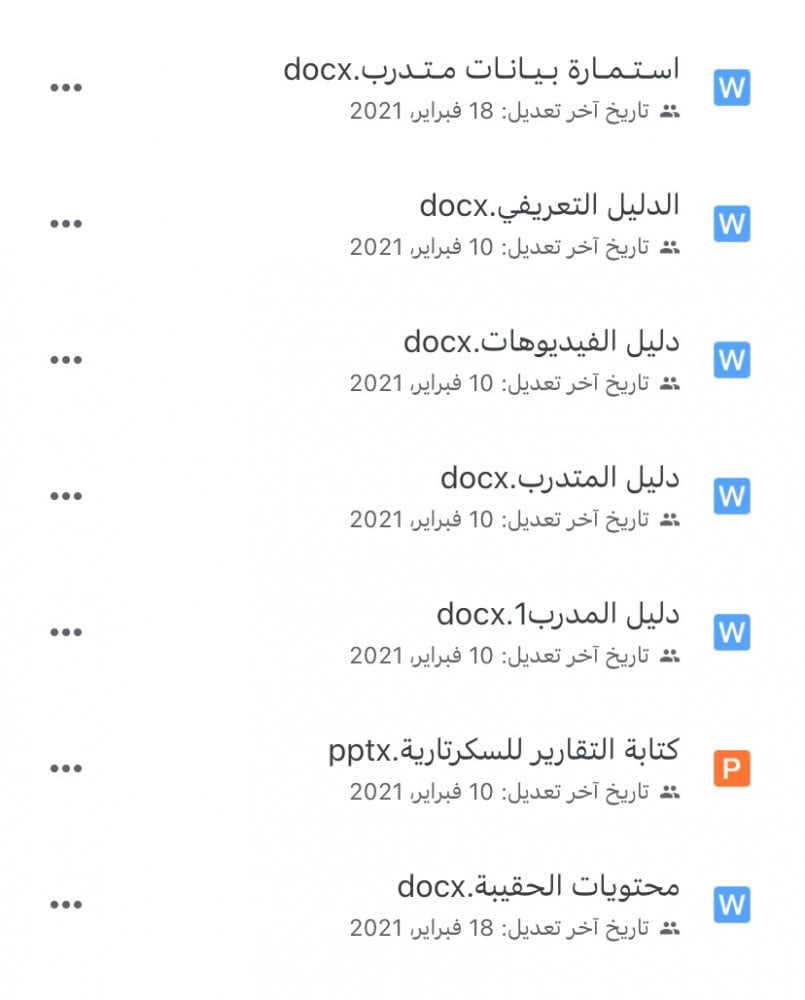Open the file استمارة بيانات متدرب.docx
This screenshot has height=1000, width=805.
point(481,70)
